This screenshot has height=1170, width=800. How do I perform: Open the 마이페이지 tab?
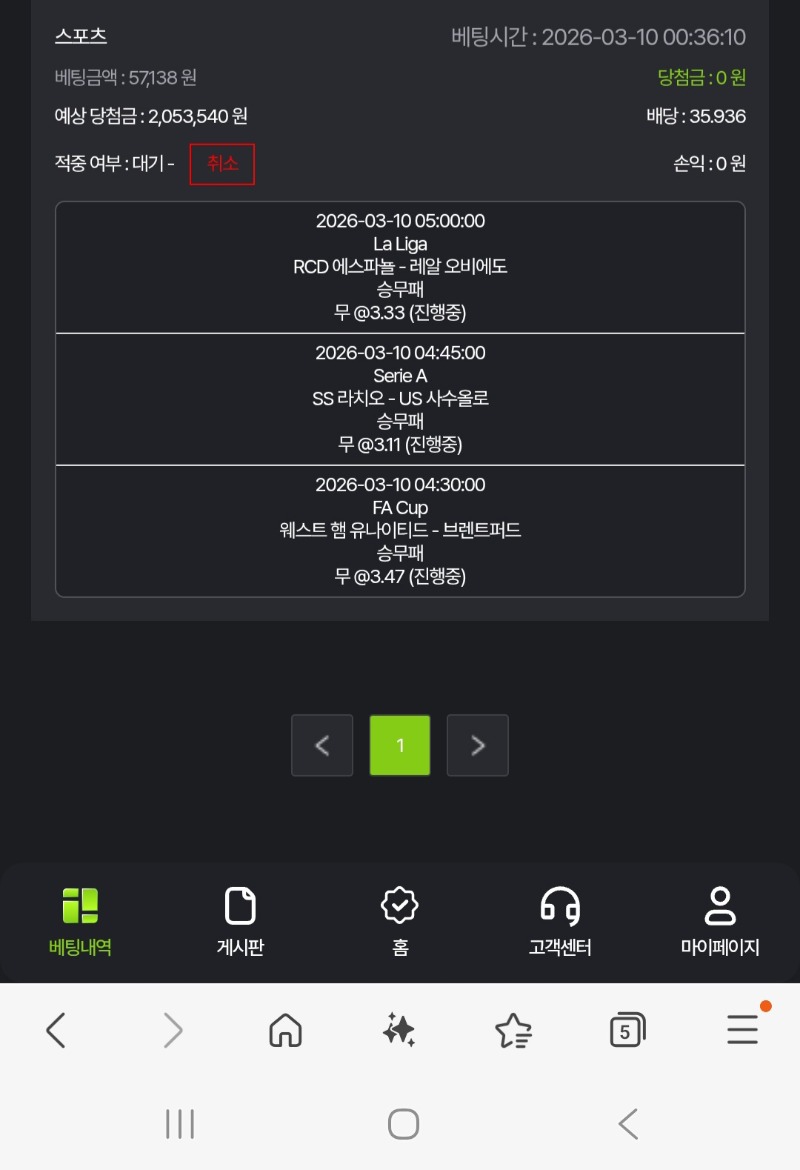tap(720, 921)
